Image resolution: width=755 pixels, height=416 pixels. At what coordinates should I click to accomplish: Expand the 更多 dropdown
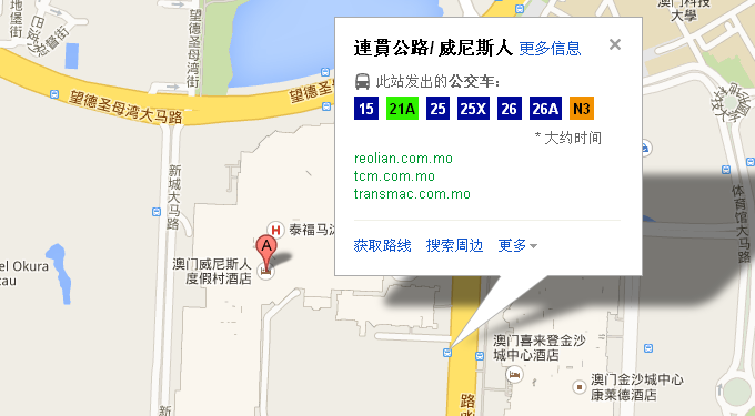click(518, 246)
